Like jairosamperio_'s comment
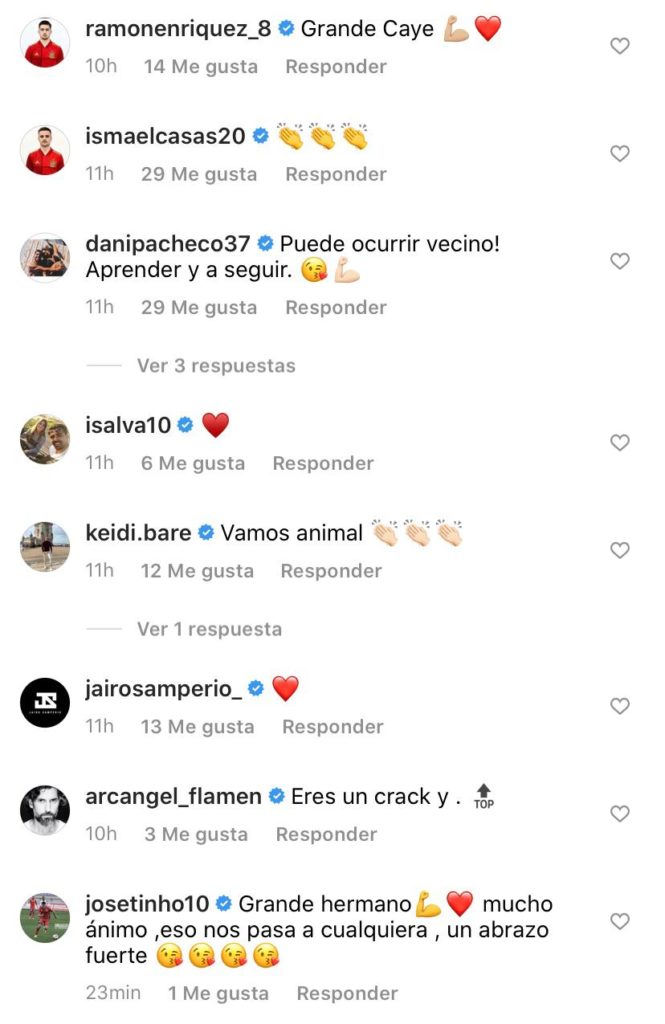The height and width of the screenshot is (1024, 665). (x=620, y=707)
